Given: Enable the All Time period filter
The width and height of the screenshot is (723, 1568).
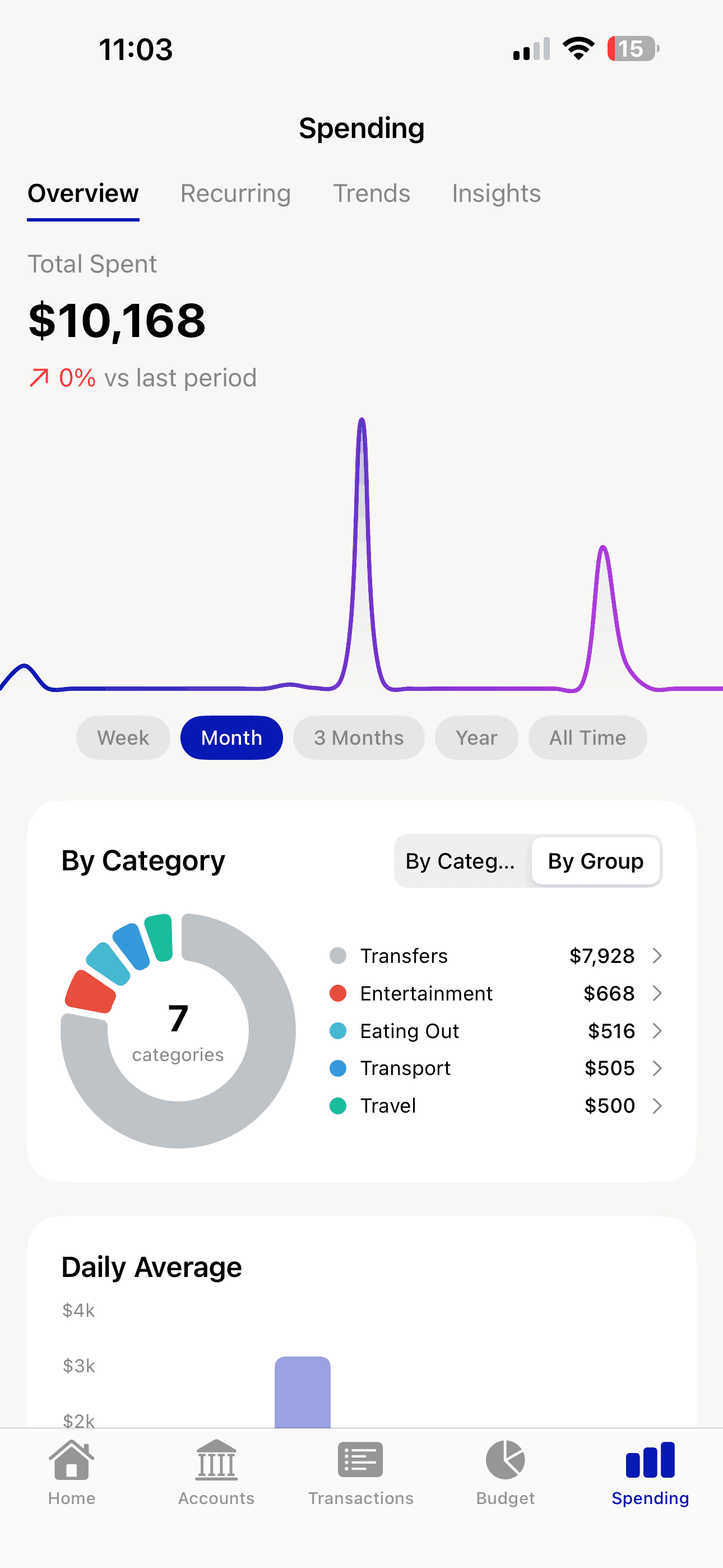Looking at the screenshot, I should pyautogui.click(x=587, y=738).
